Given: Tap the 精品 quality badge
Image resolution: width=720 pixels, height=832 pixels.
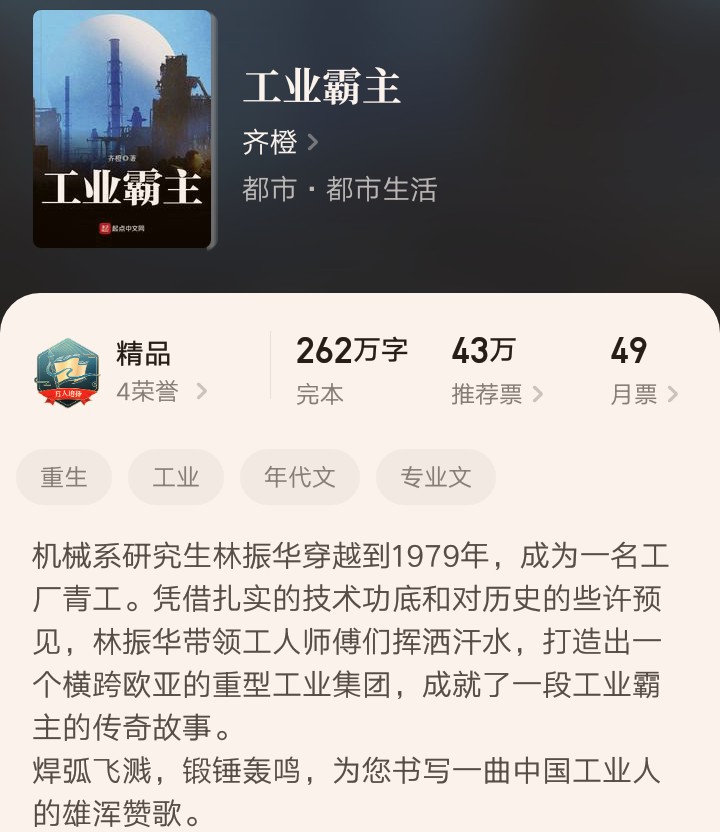Looking at the screenshot, I should click(140, 355).
